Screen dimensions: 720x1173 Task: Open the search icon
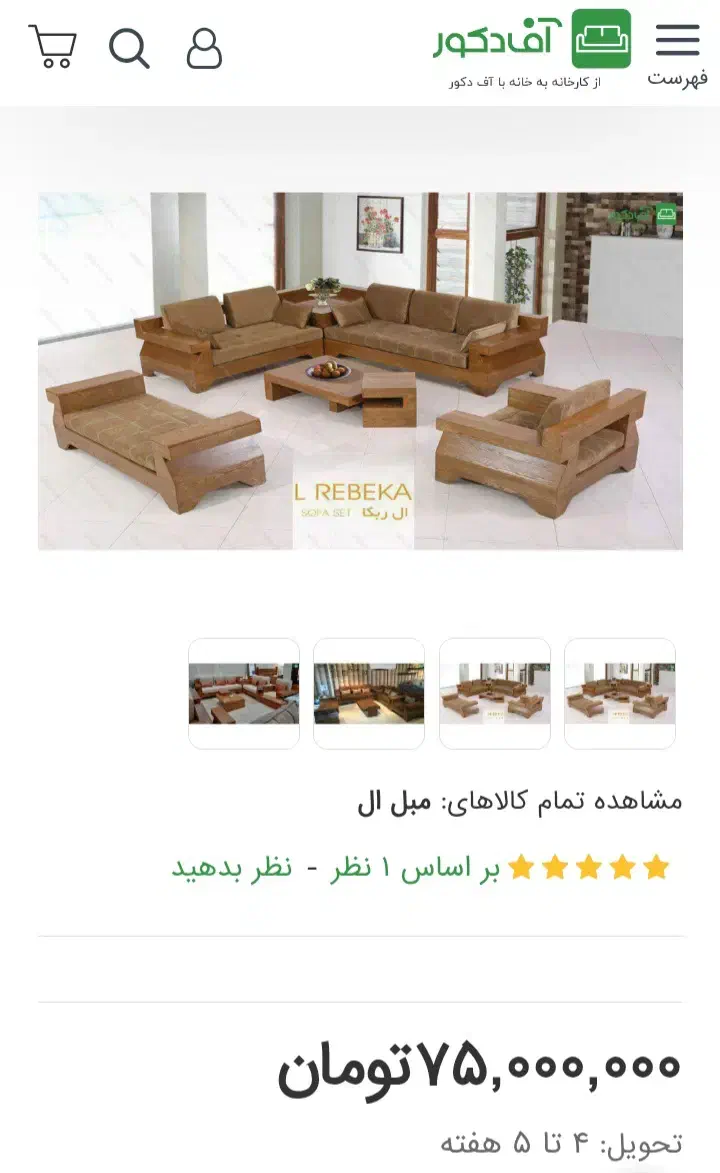pyautogui.click(x=129, y=47)
